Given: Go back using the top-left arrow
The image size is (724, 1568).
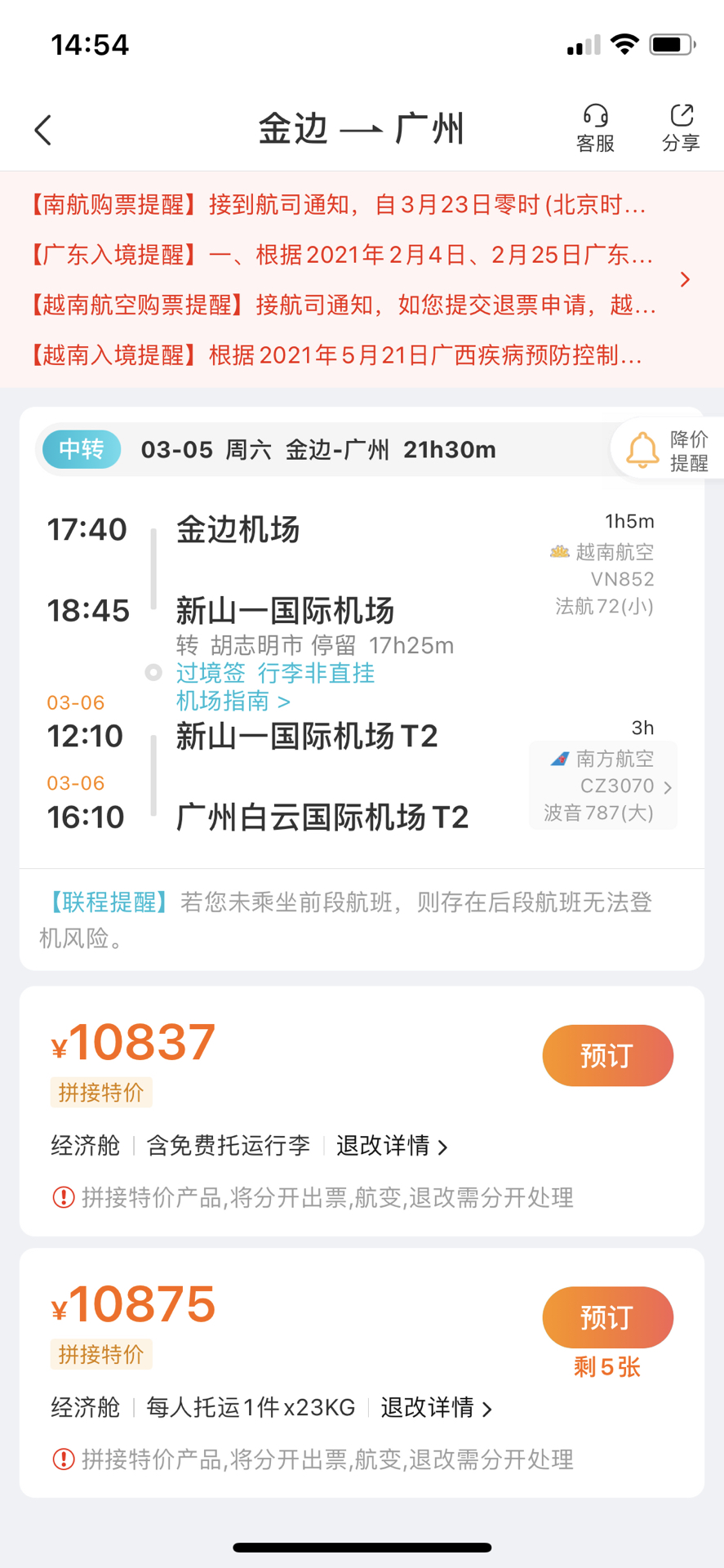Looking at the screenshot, I should [x=43, y=130].
